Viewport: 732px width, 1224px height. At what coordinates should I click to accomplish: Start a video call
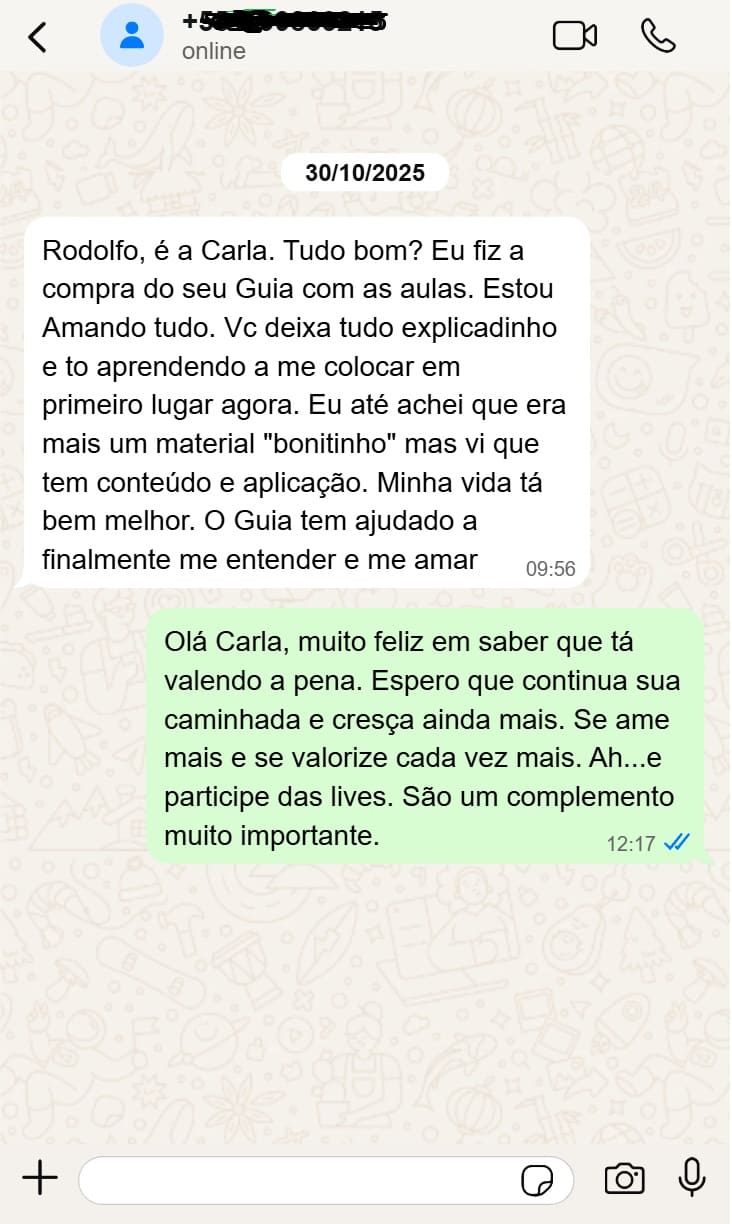(x=574, y=36)
